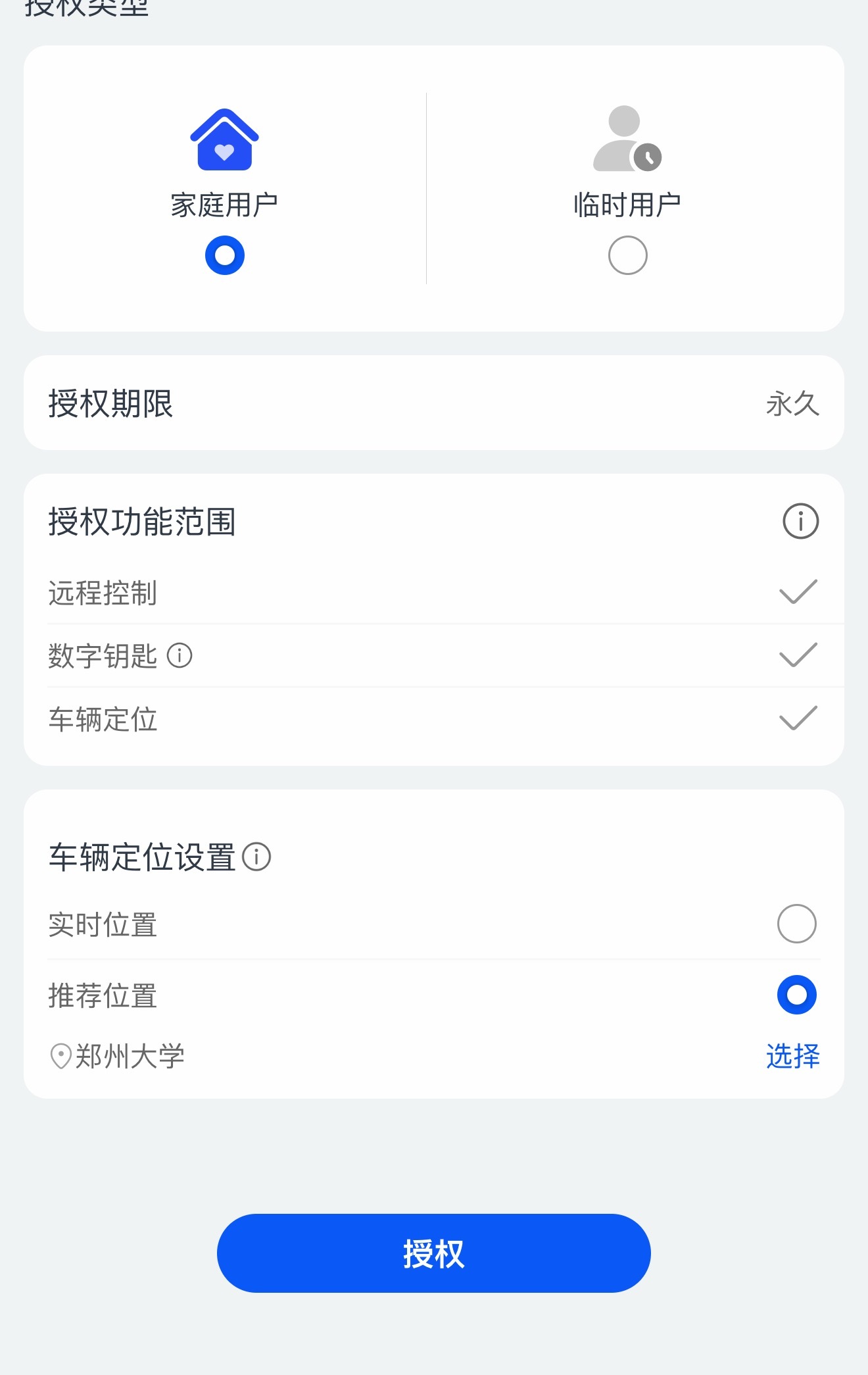Click the 数字钥匙 permission row
The width and height of the screenshot is (868, 1375).
click(x=103, y=656)
